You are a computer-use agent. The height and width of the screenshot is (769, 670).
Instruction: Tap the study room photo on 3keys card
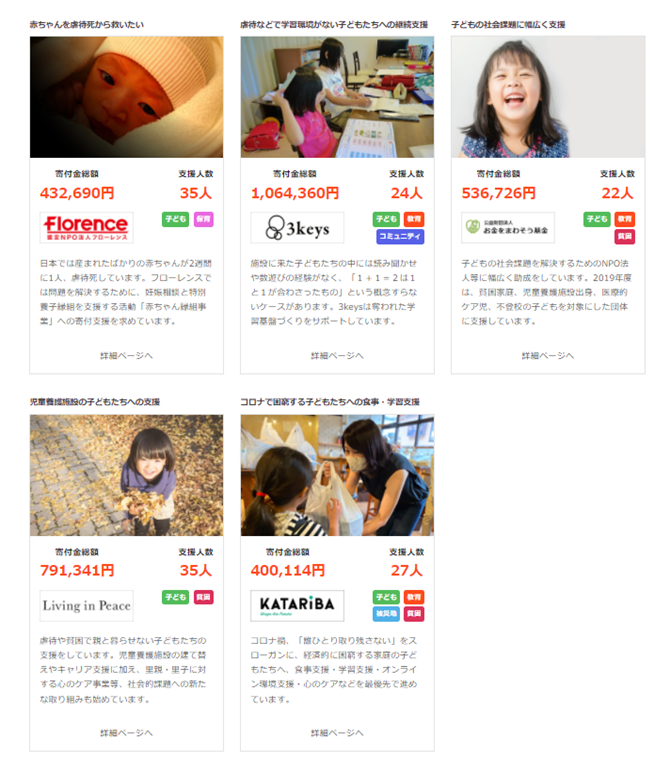click(x=337, y=97)
